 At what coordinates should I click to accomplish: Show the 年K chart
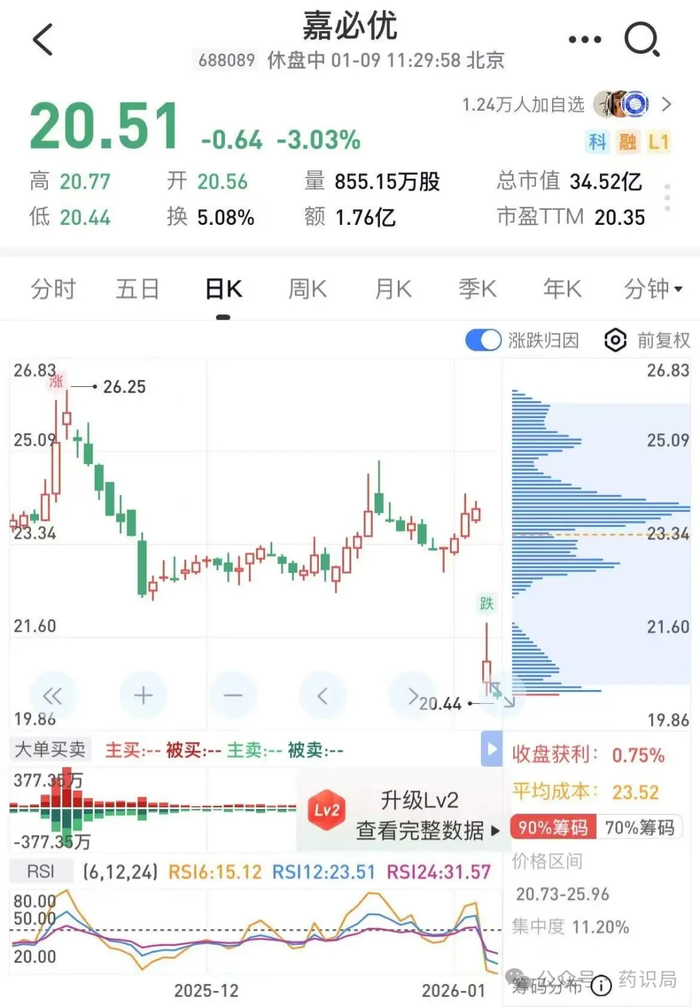[x=562, y=289]
